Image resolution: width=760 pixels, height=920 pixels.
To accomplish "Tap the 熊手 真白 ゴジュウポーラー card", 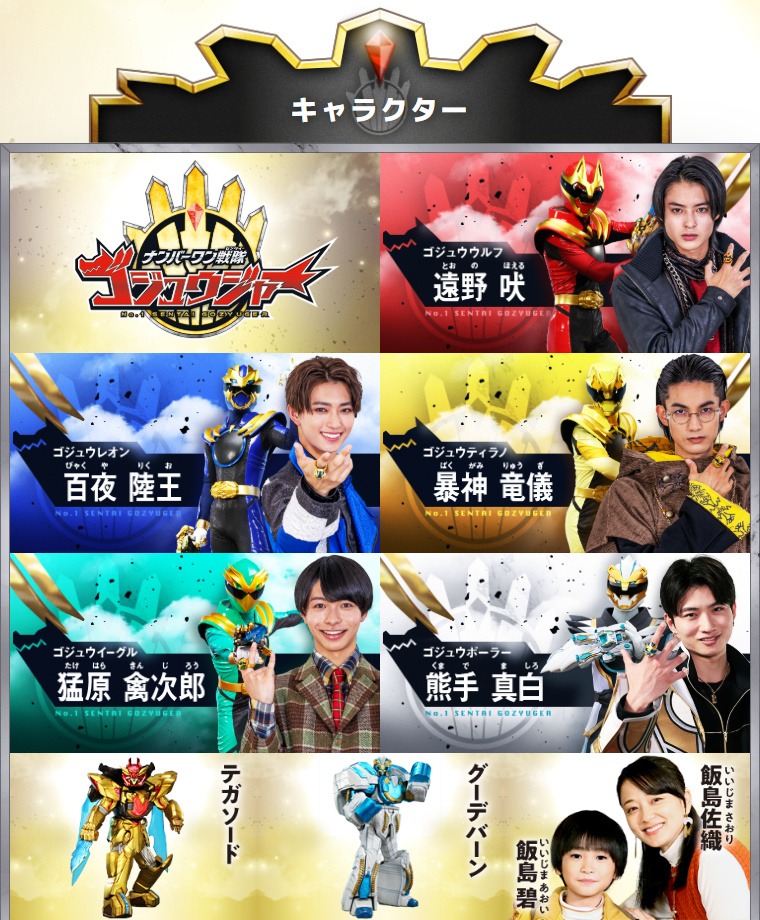I will coord(565,652).
